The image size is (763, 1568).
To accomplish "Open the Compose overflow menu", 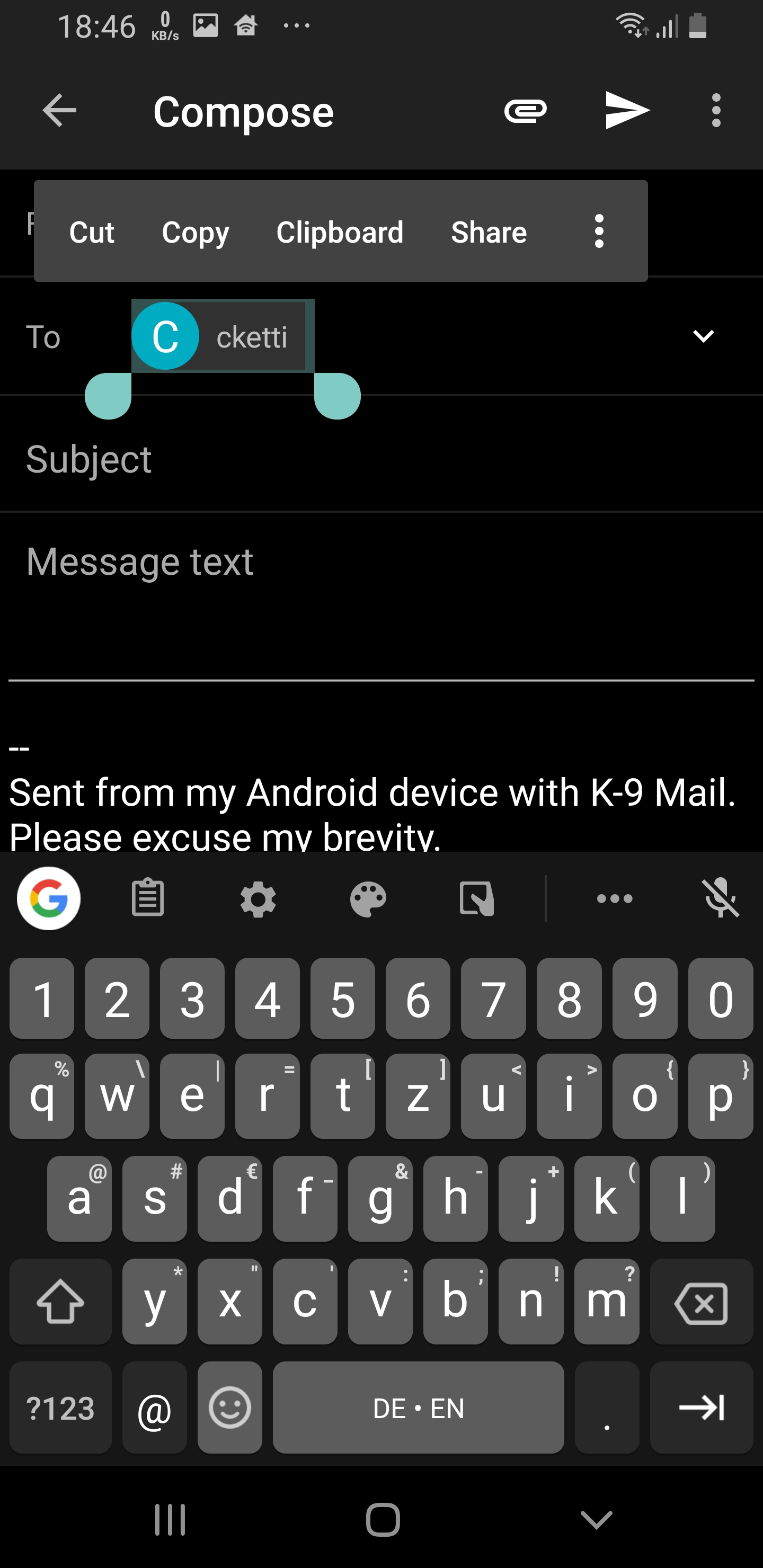I will (716, 111).
